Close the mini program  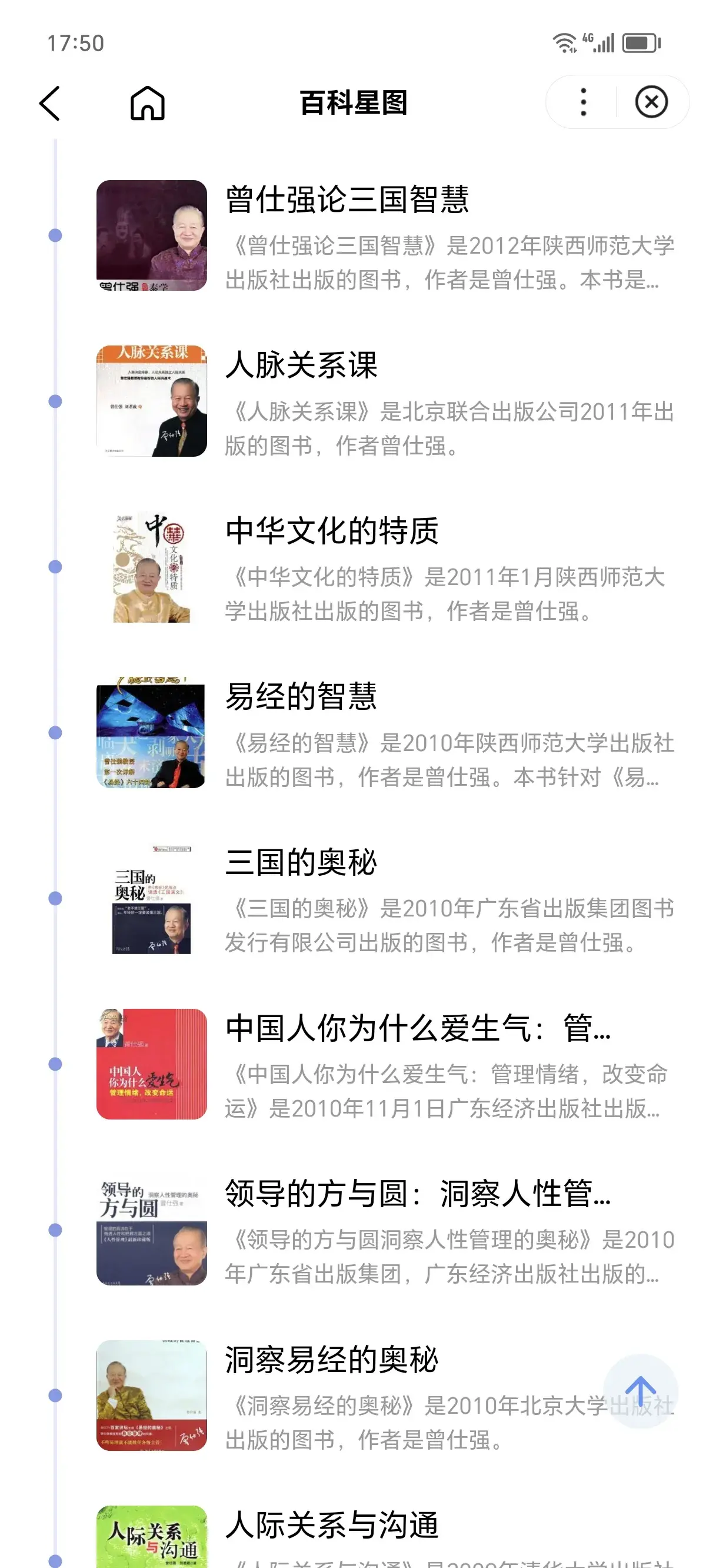pyautogui.click(x=651, y=102)
